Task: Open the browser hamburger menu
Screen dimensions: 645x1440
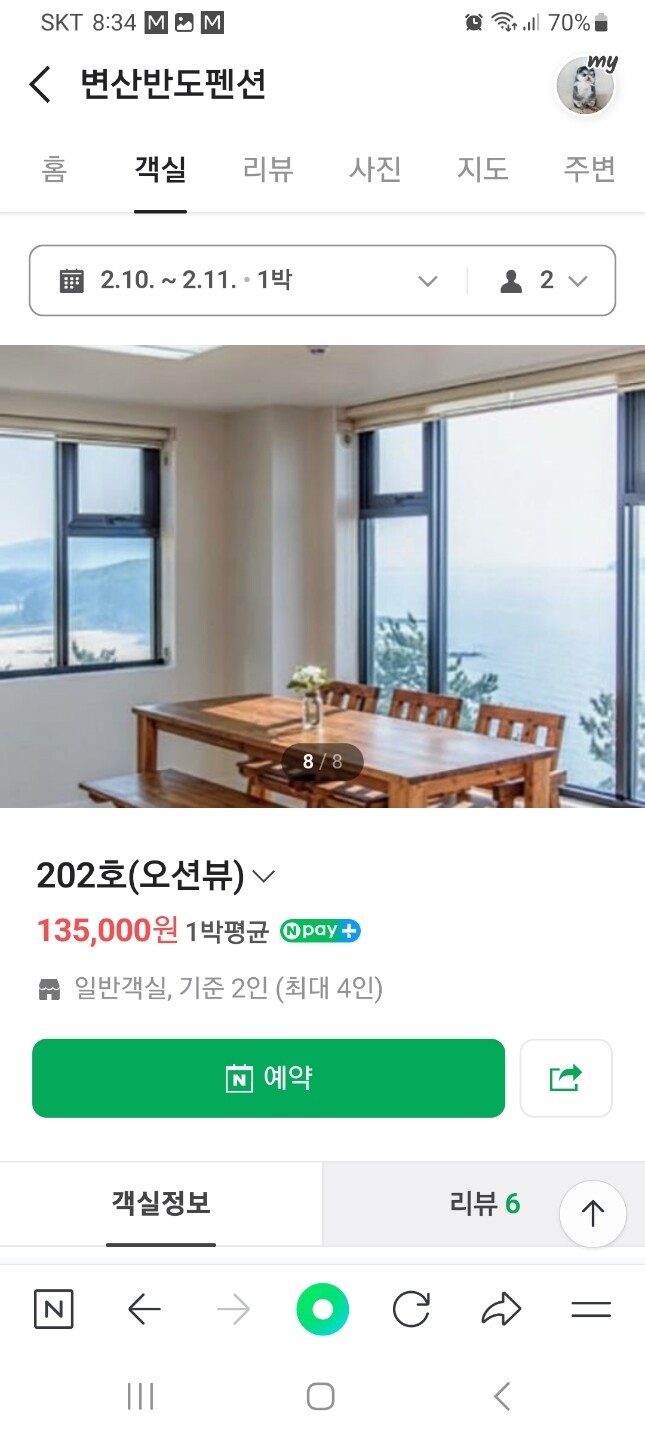Action: pyautogui.click(x=590, y=1309)
